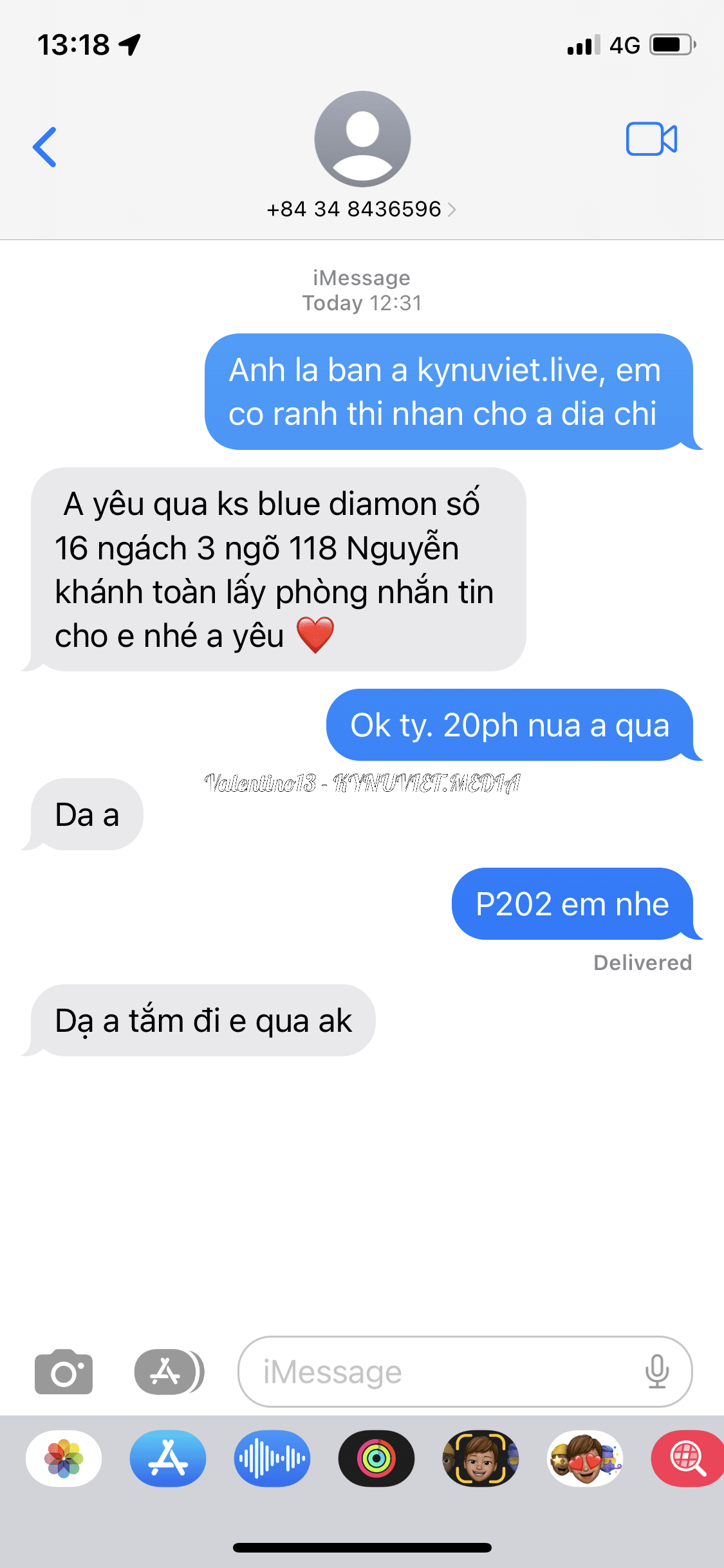
Task: Record an audio message with the microphone
Action: click(656, 1372)
